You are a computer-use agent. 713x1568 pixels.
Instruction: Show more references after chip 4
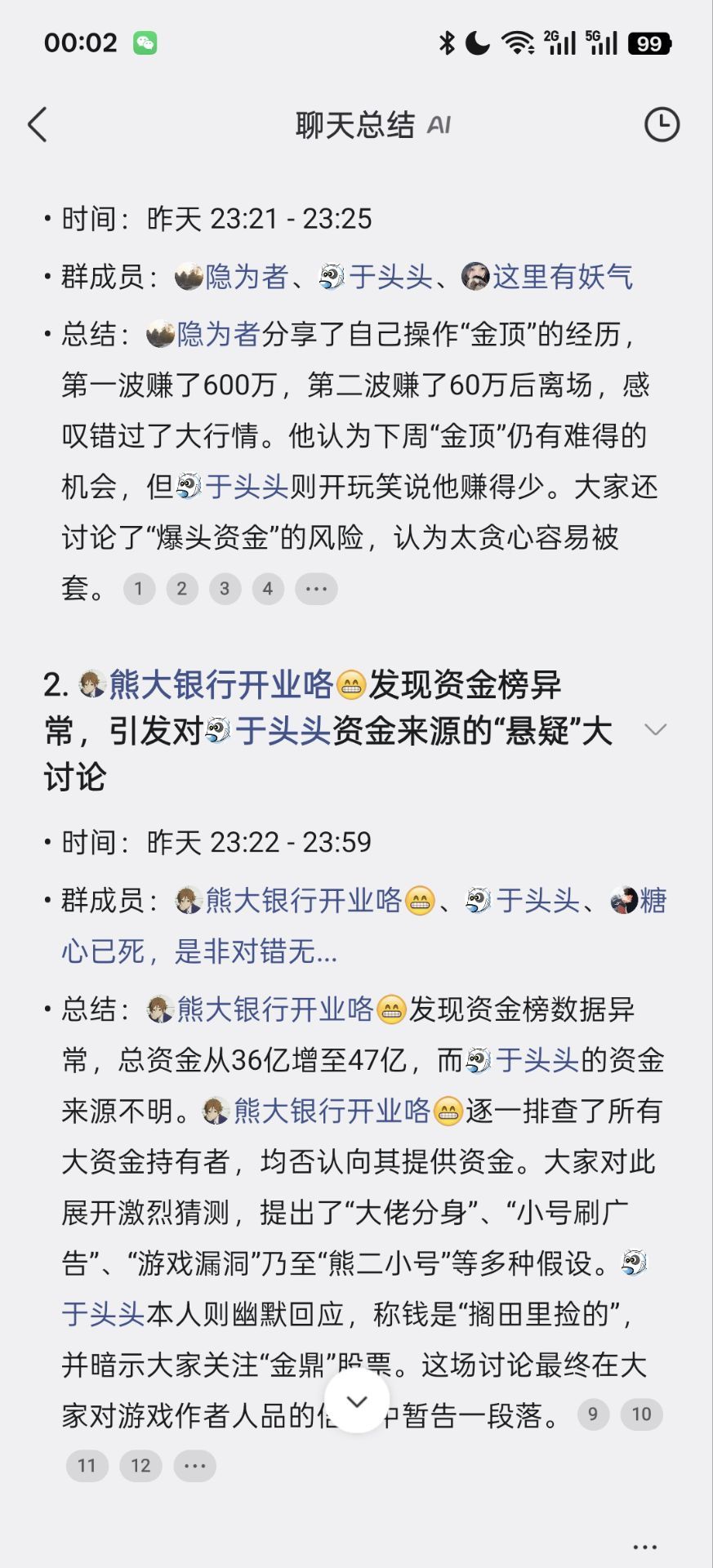(x=316, y=589)
